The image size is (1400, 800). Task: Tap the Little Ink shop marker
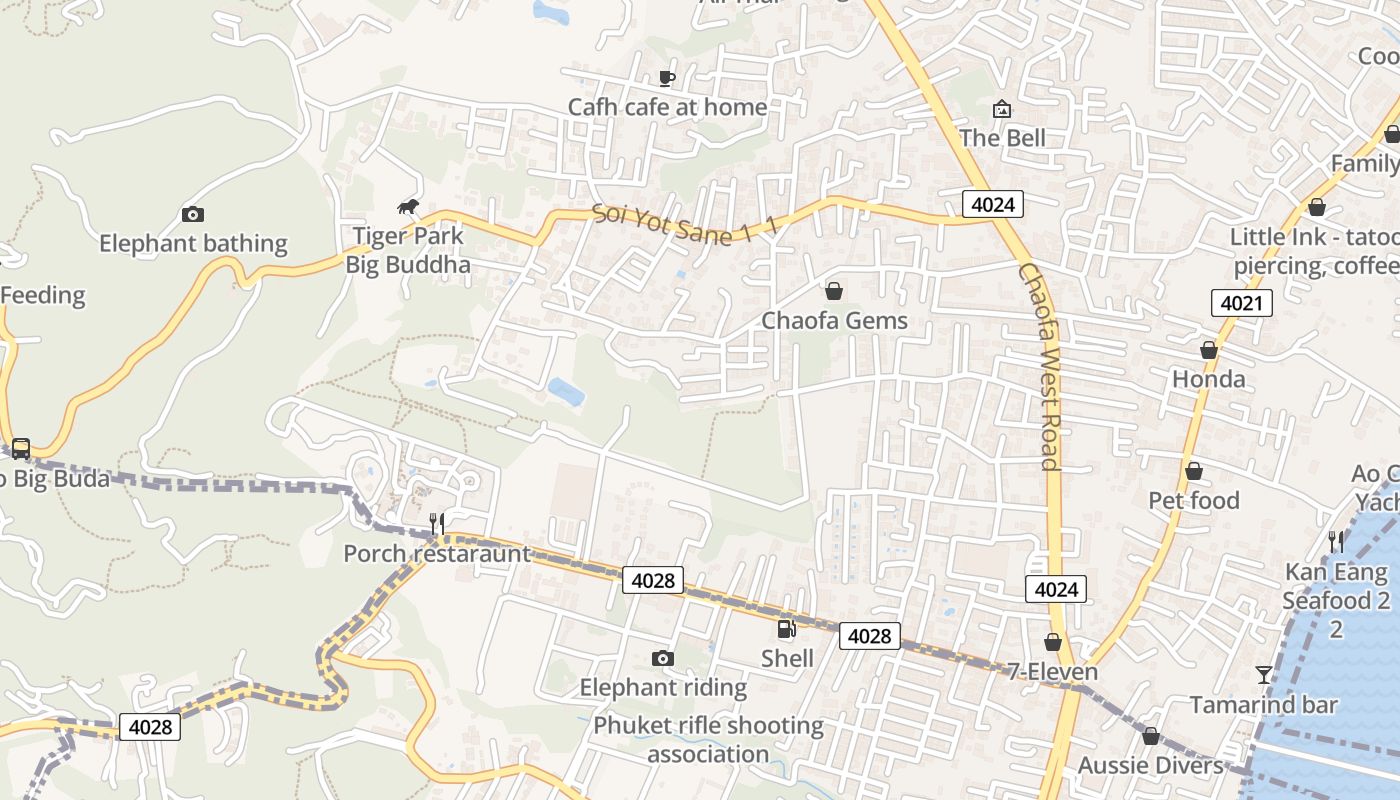pyautogui.click(x=1317, y=208)
